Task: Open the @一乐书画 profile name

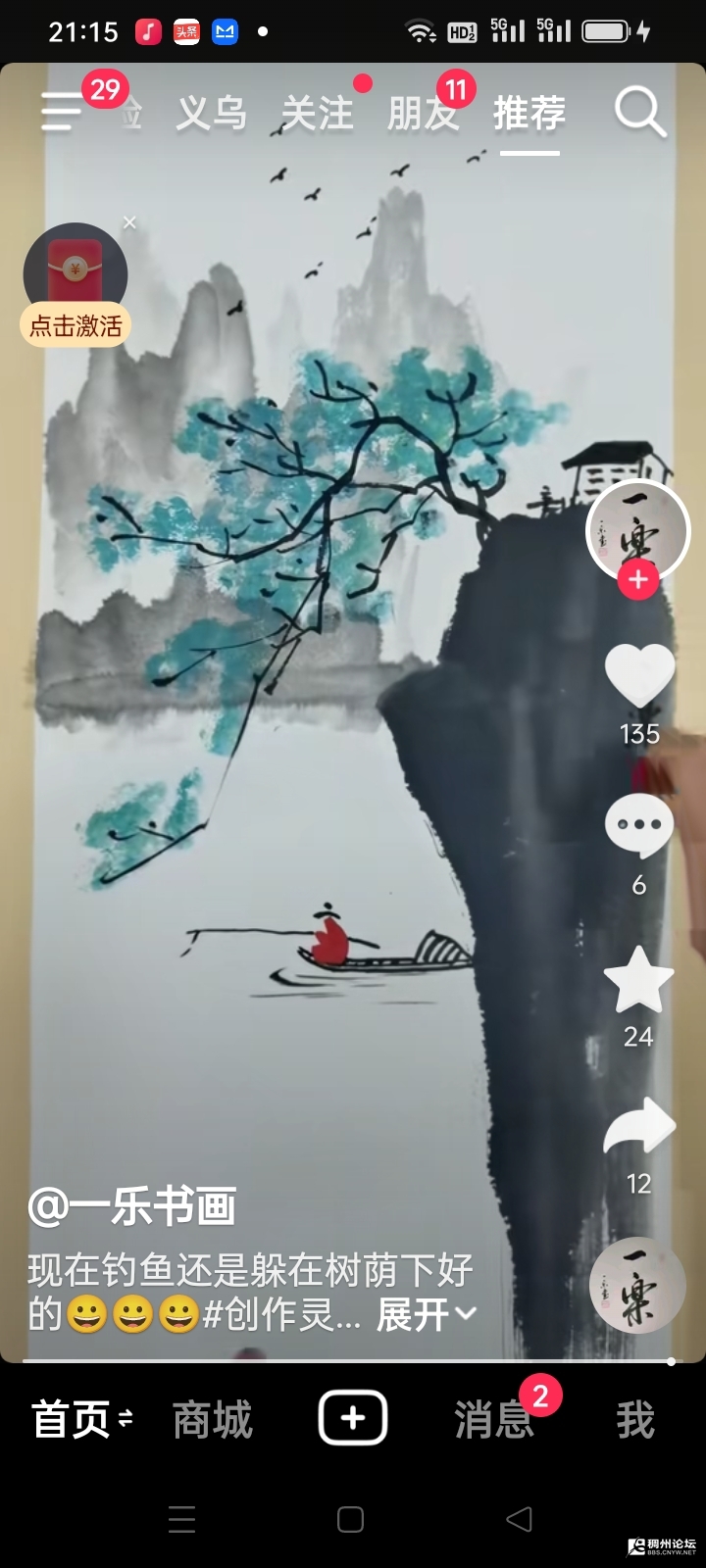Action: coord(132,1206)
